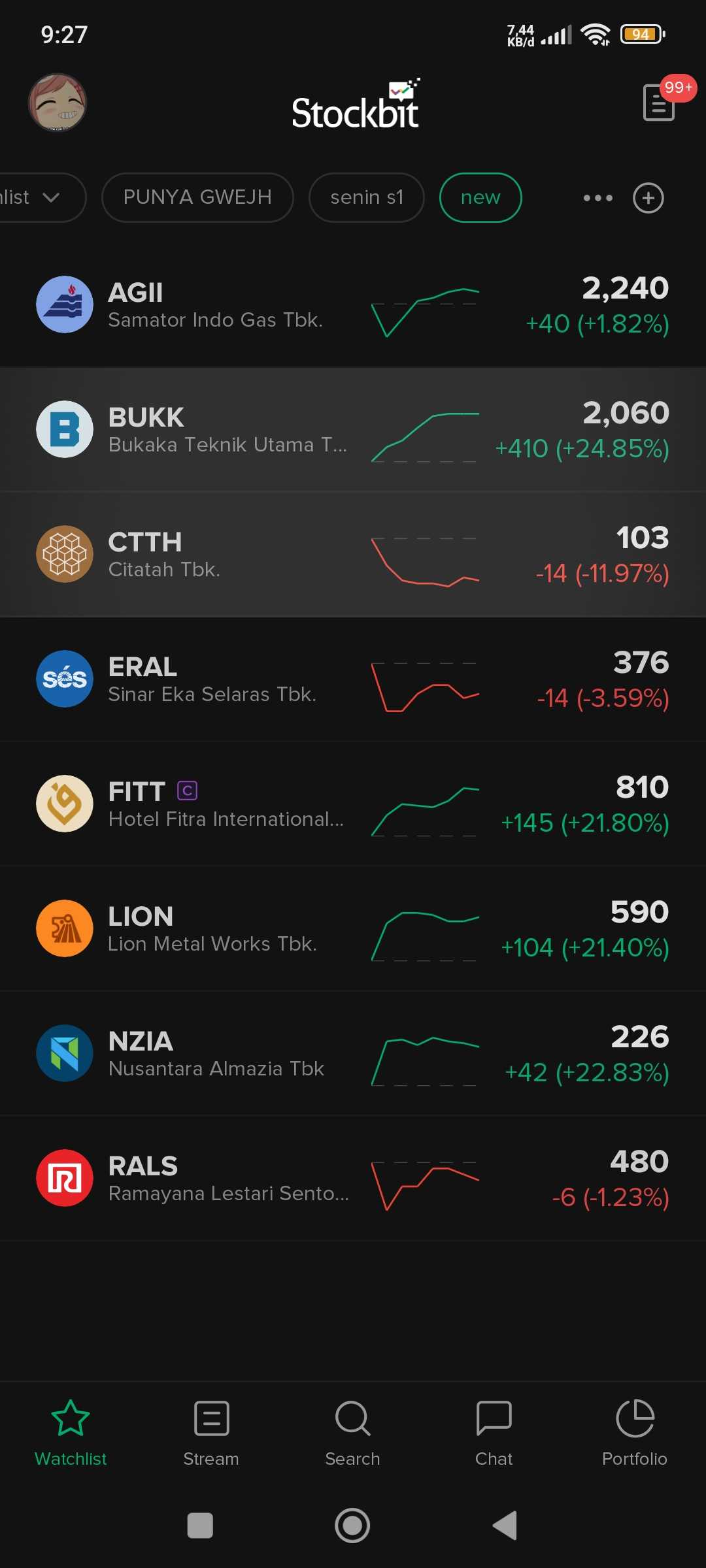Screen dimensions: 706x1568
Task: Select the new watchlist chip
Action: (x=480, y=197)
